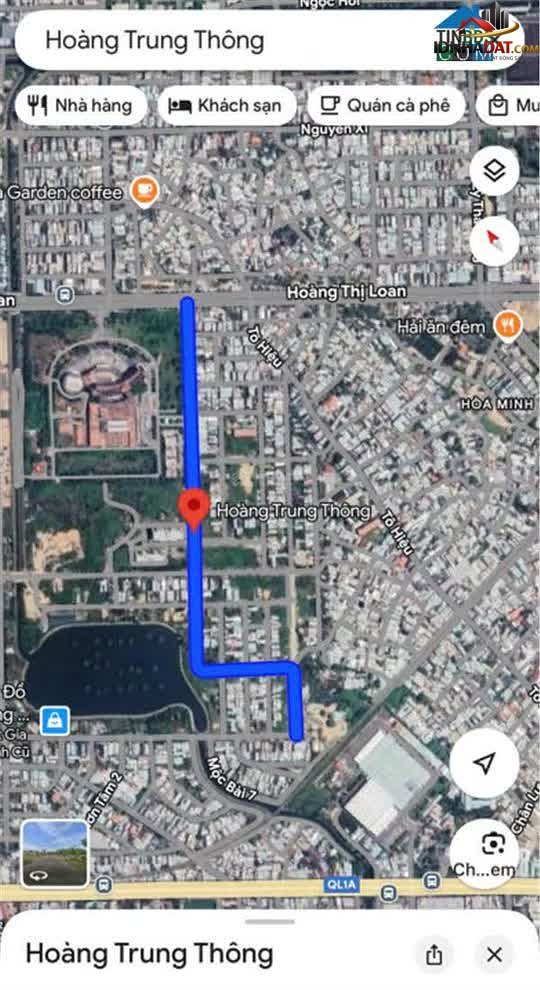Filter by Khách sạn chip

click(227, 105)
